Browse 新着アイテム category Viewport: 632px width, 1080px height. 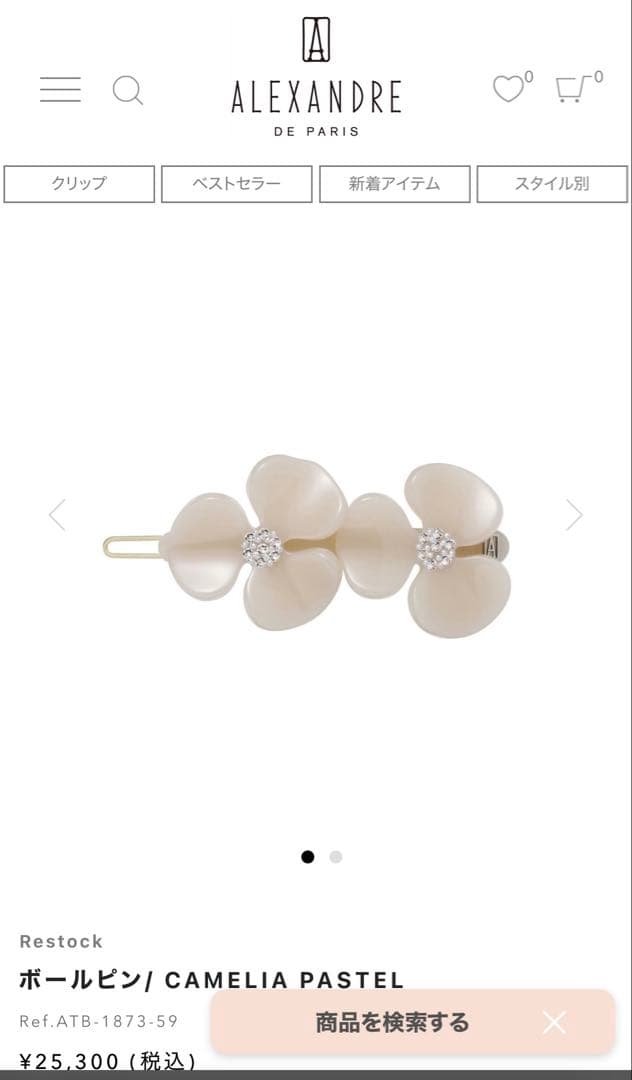394,184
